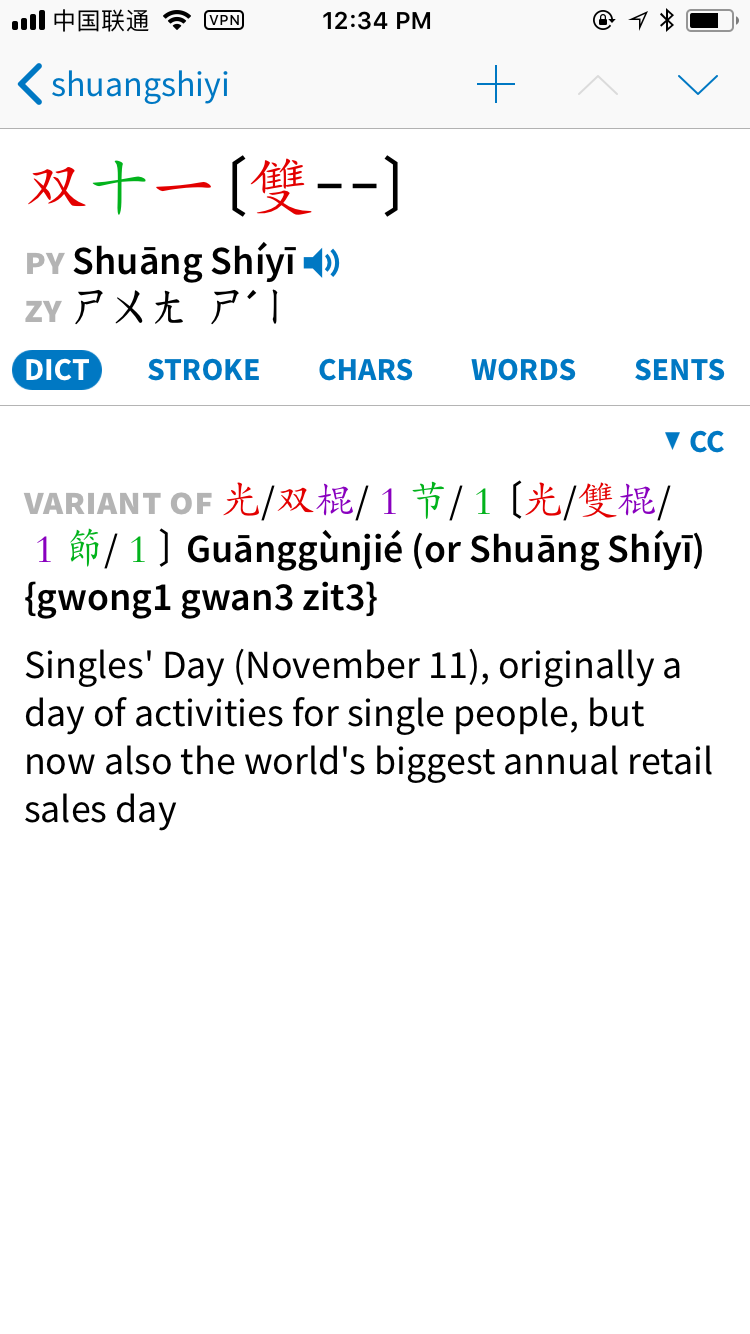Add this entry with the plus icon

[x=496, y=85]
